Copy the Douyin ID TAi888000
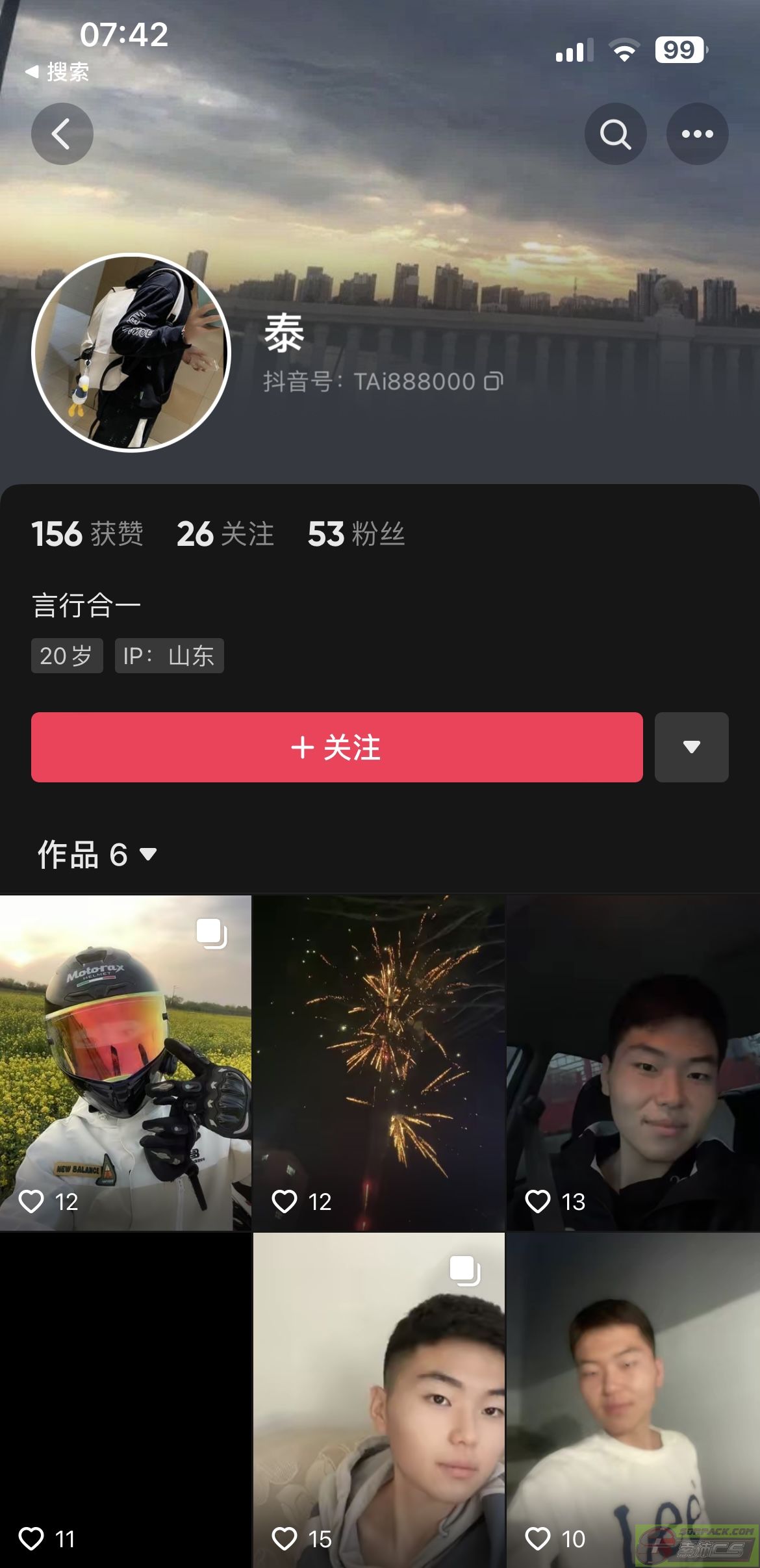The height and width of the screenshot is (1568, 760). pyautogui.click(x=493, y=381)
